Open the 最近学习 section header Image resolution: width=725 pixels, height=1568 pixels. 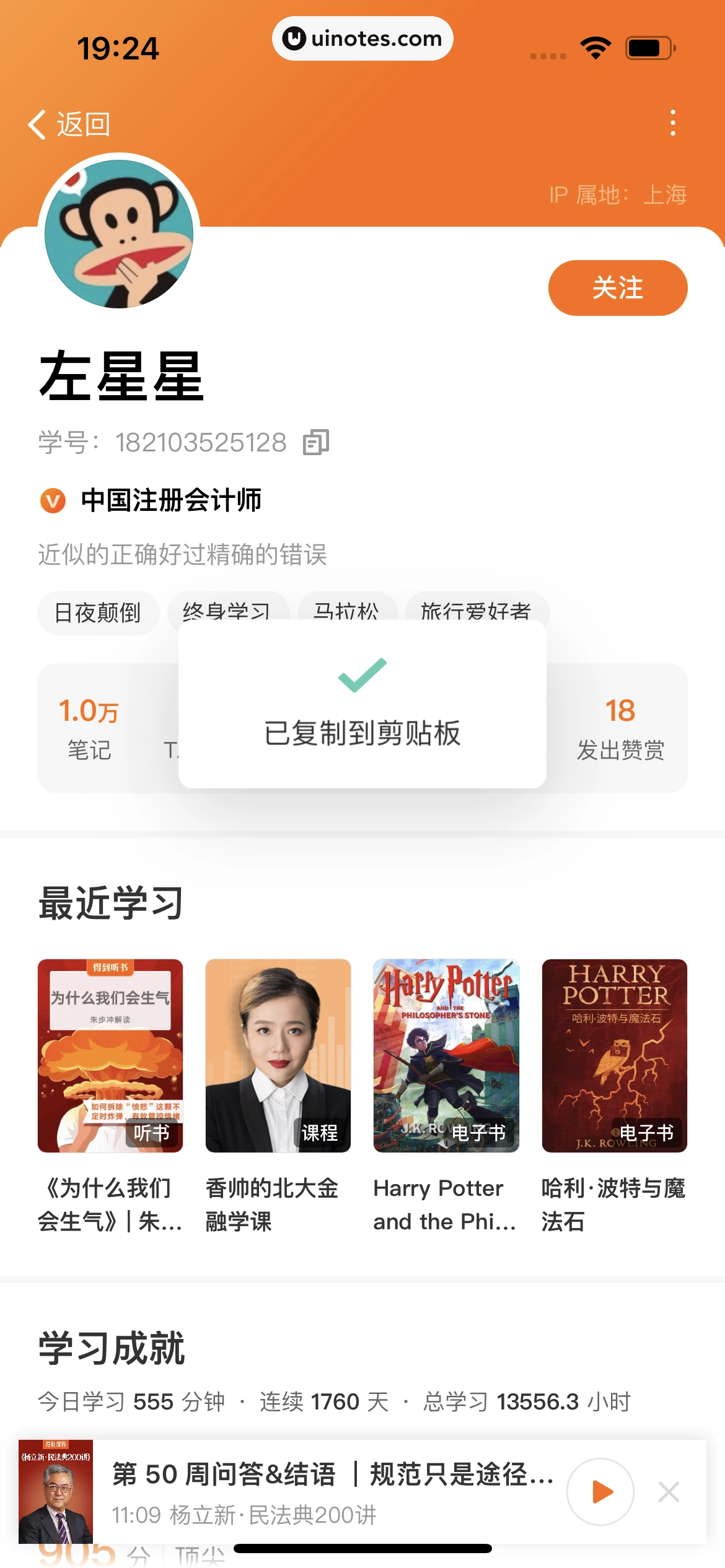tap(108, 902)
